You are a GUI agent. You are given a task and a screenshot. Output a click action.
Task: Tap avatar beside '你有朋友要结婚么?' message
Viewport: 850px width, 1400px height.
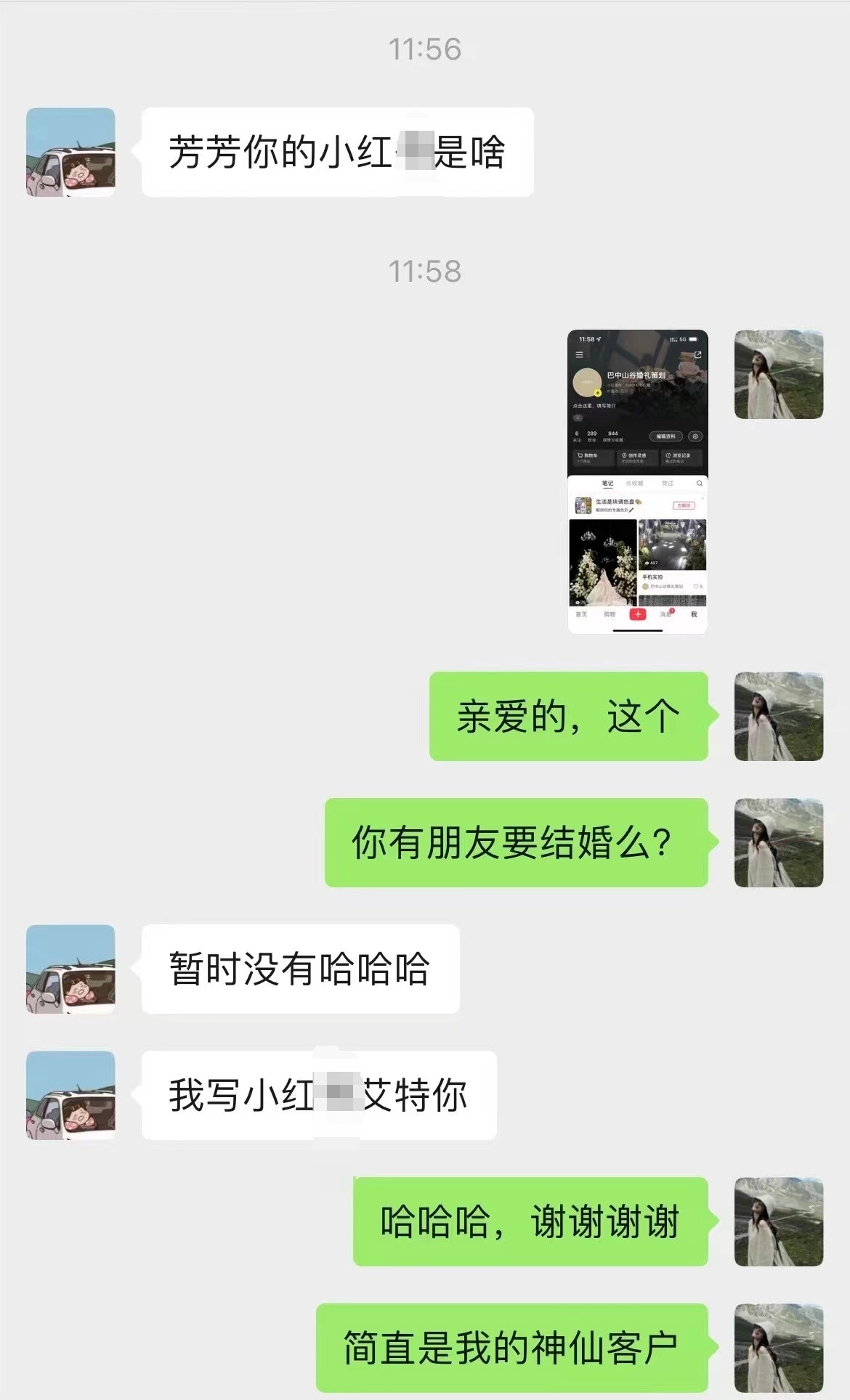coord(779,842)
